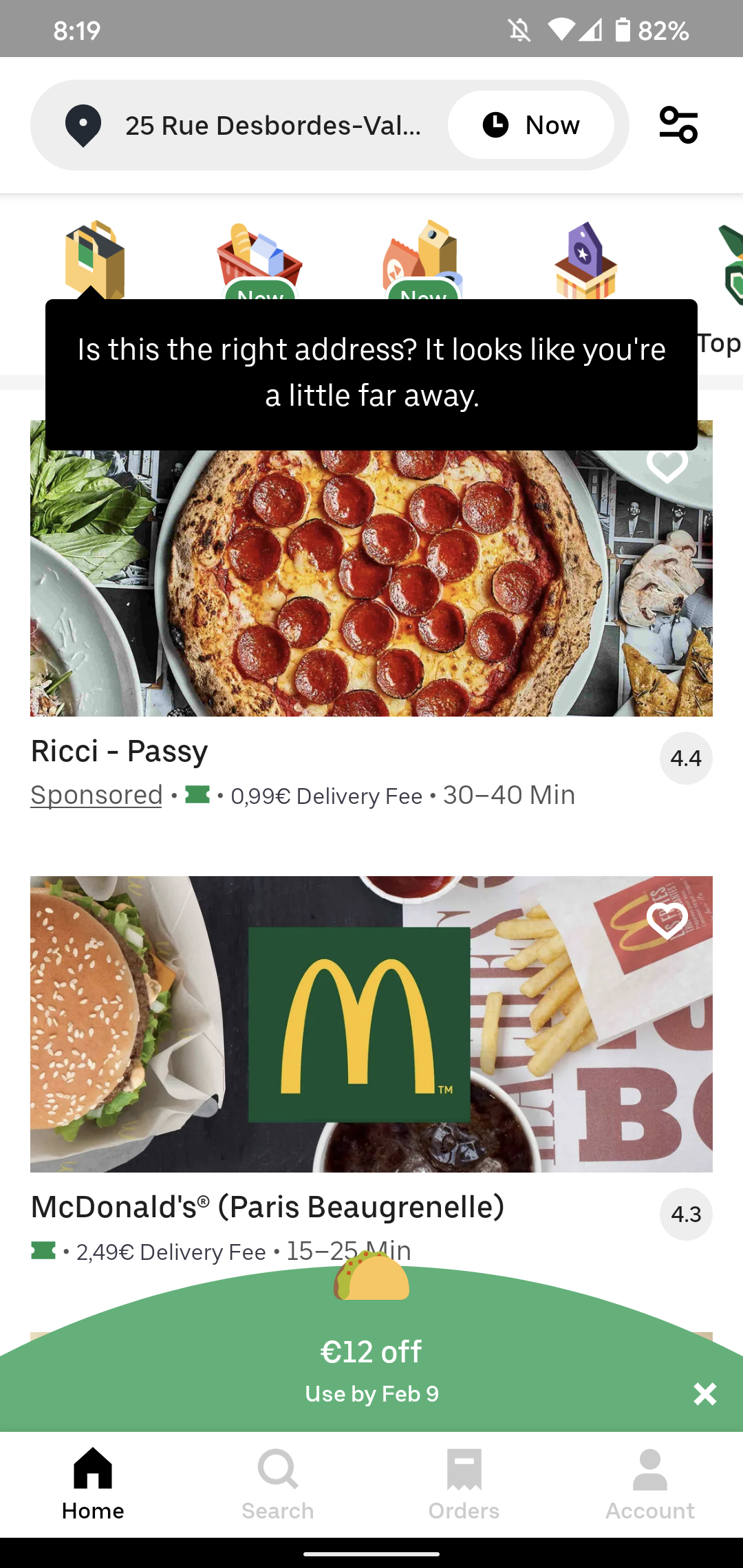
Task: Open the filter preferences icon top right
Action: [680, 125]
